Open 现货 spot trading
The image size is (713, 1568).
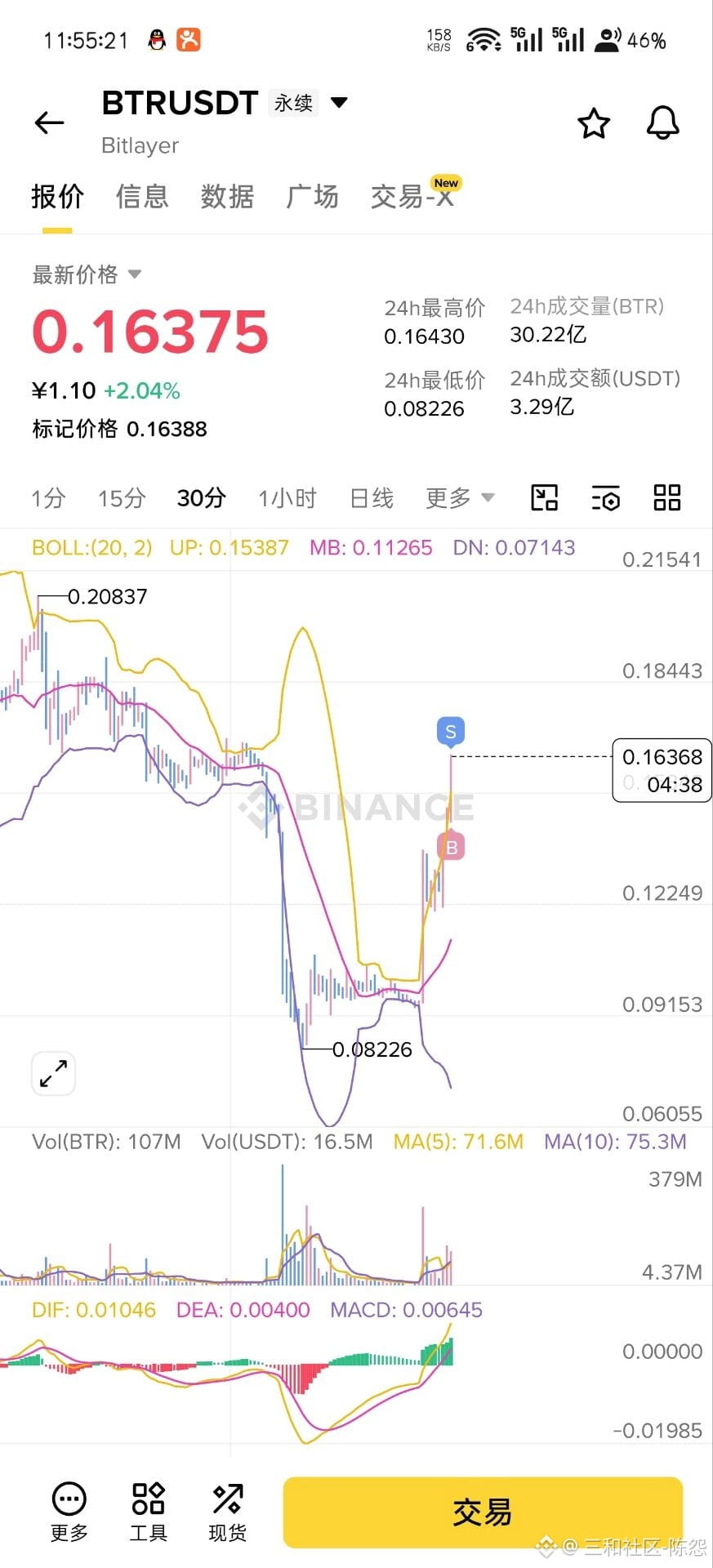227,1512
